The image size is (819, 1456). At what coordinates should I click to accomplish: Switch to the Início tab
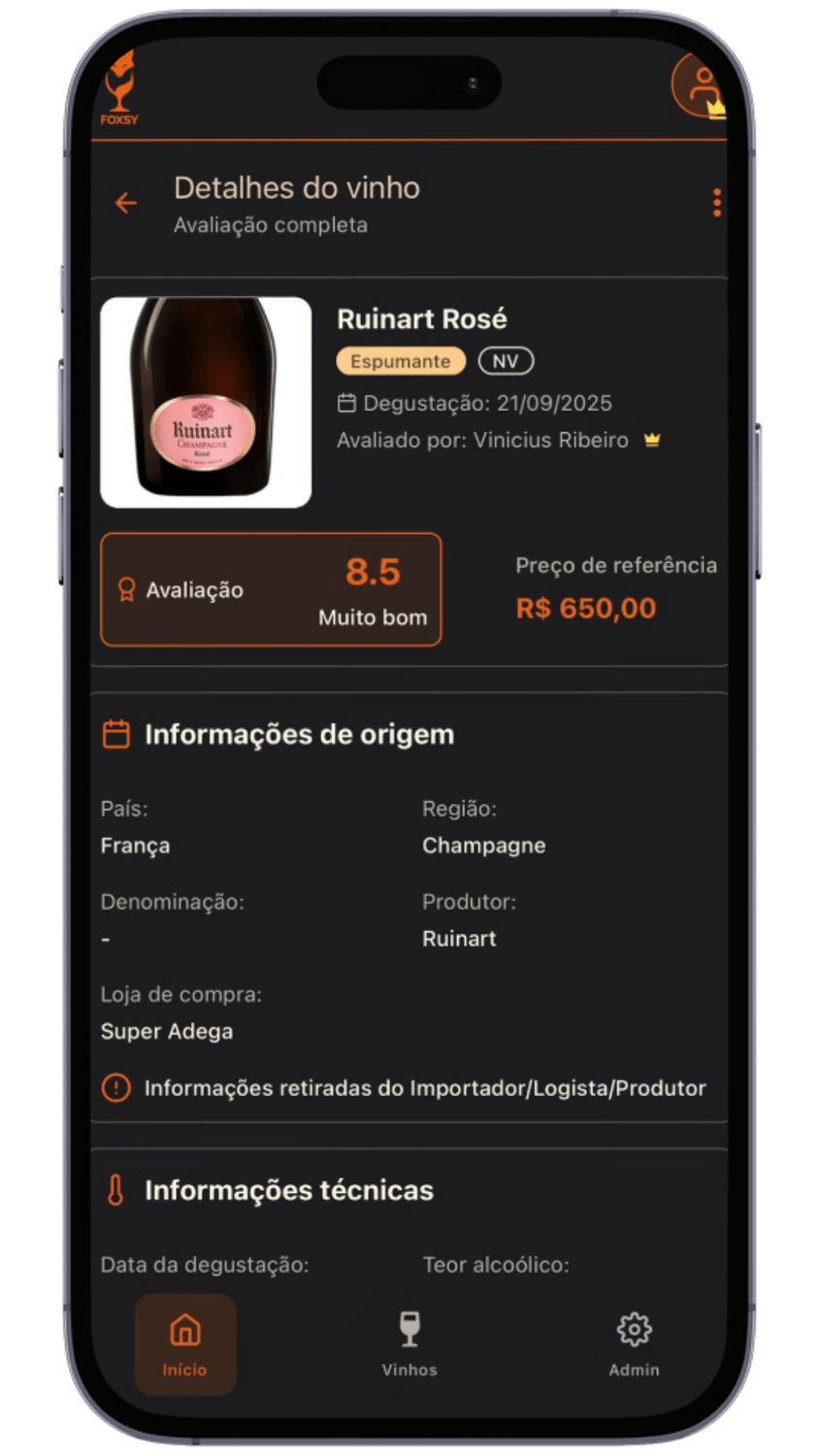coord(185,1343)
